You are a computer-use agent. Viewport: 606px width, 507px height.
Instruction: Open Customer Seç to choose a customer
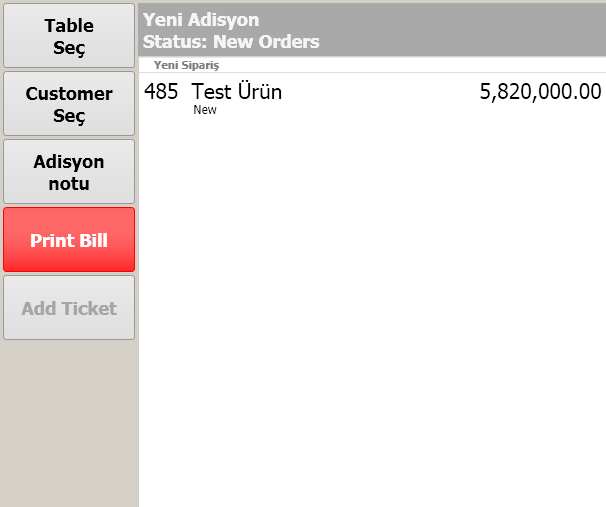click(x=69, y=104)
